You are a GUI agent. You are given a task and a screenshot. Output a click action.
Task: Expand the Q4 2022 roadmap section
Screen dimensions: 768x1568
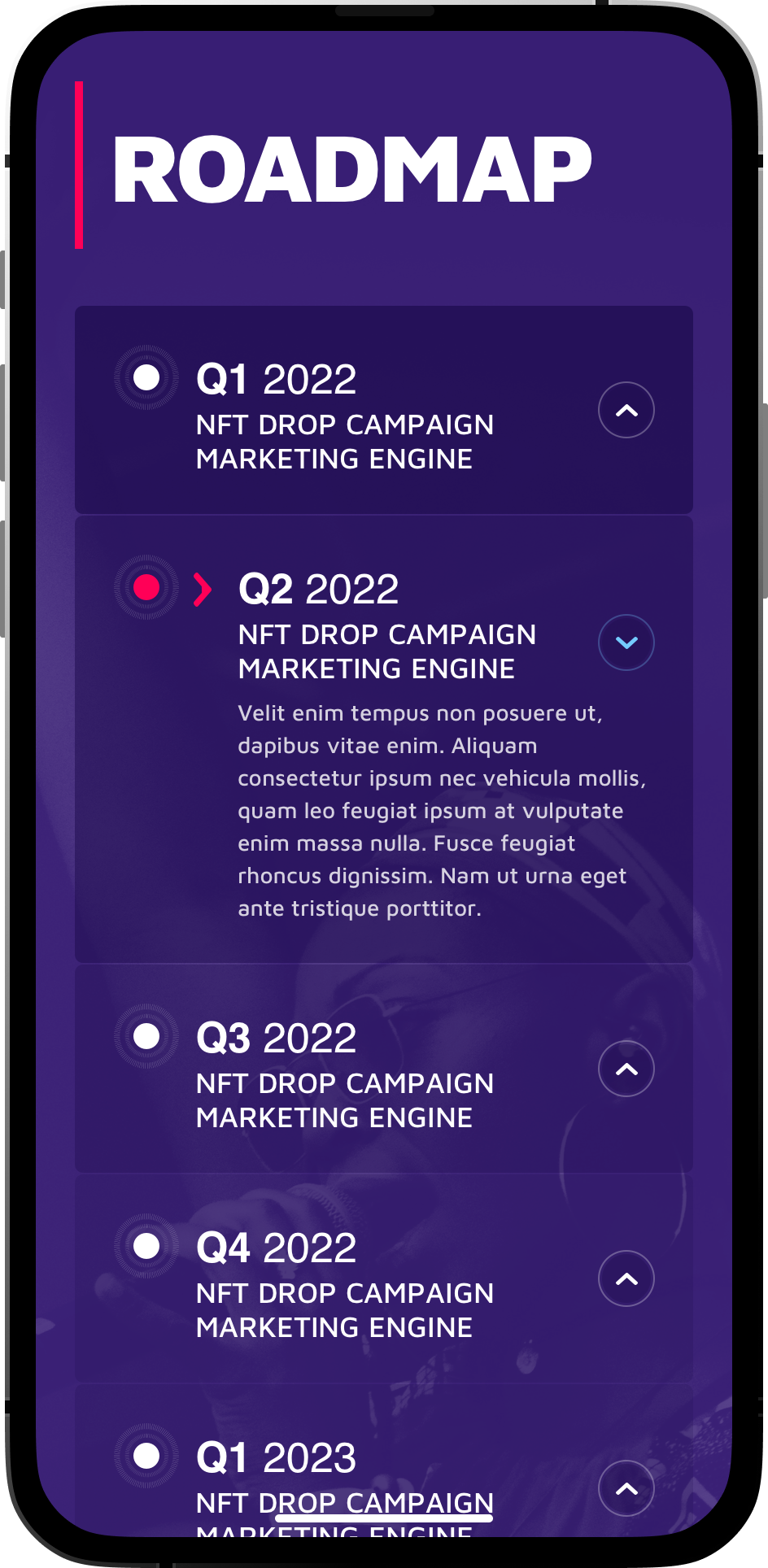[x=626, y=1278]
